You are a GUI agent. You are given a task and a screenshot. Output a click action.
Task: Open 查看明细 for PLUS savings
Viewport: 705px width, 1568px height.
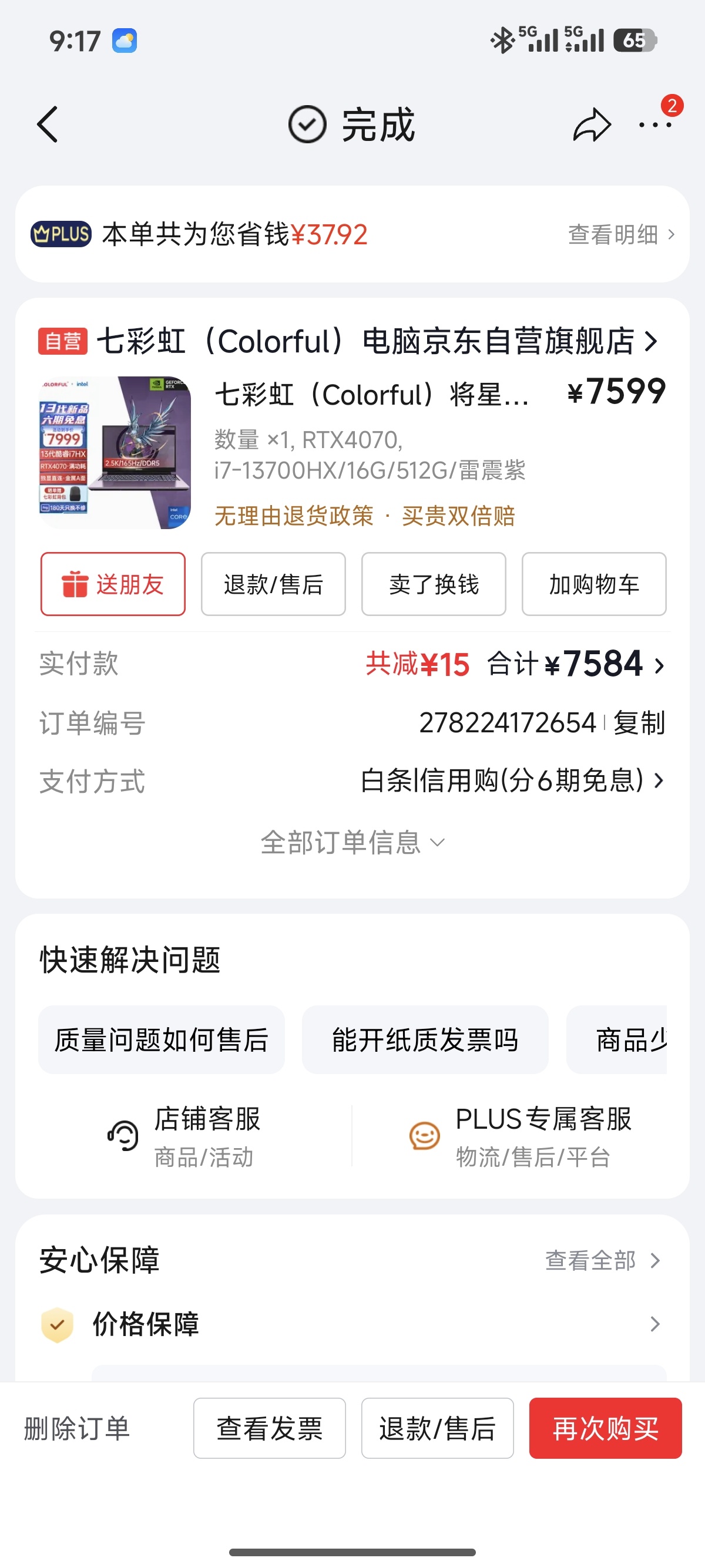click(620, 234)
